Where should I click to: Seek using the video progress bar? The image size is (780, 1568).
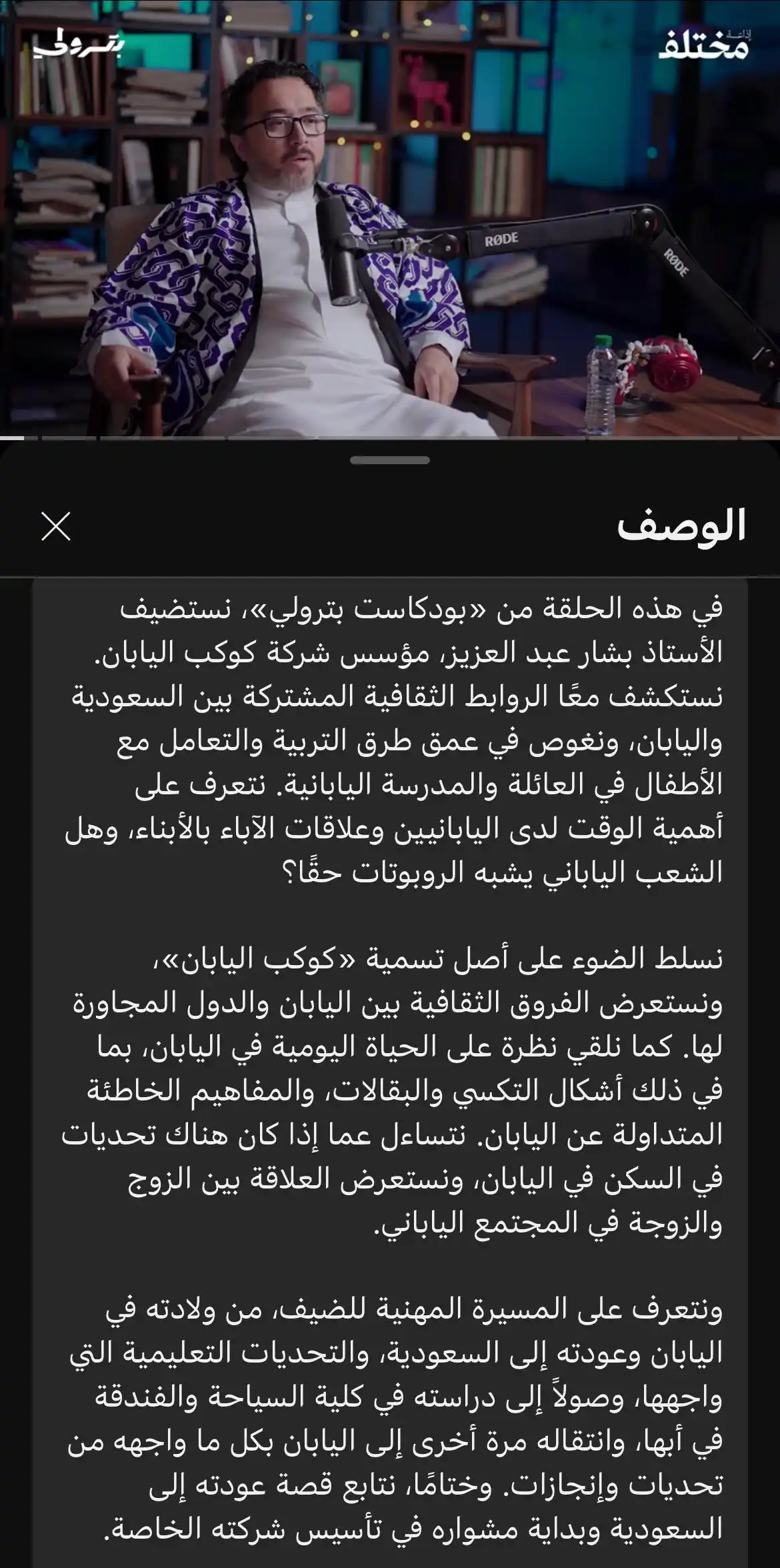pyautogui.click(x=390, y=438)
